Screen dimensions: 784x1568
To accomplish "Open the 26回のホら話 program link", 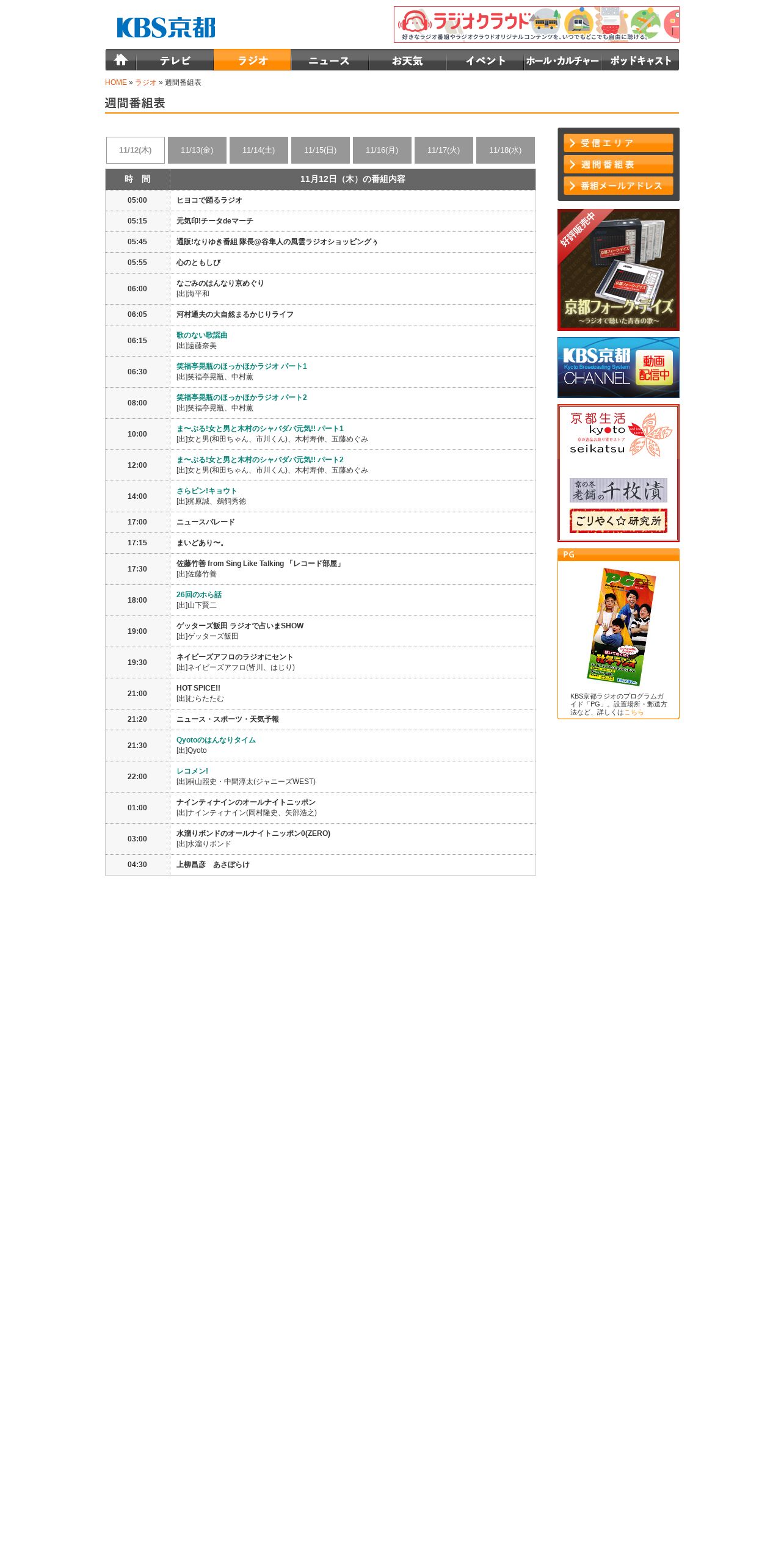I will 199,595.
